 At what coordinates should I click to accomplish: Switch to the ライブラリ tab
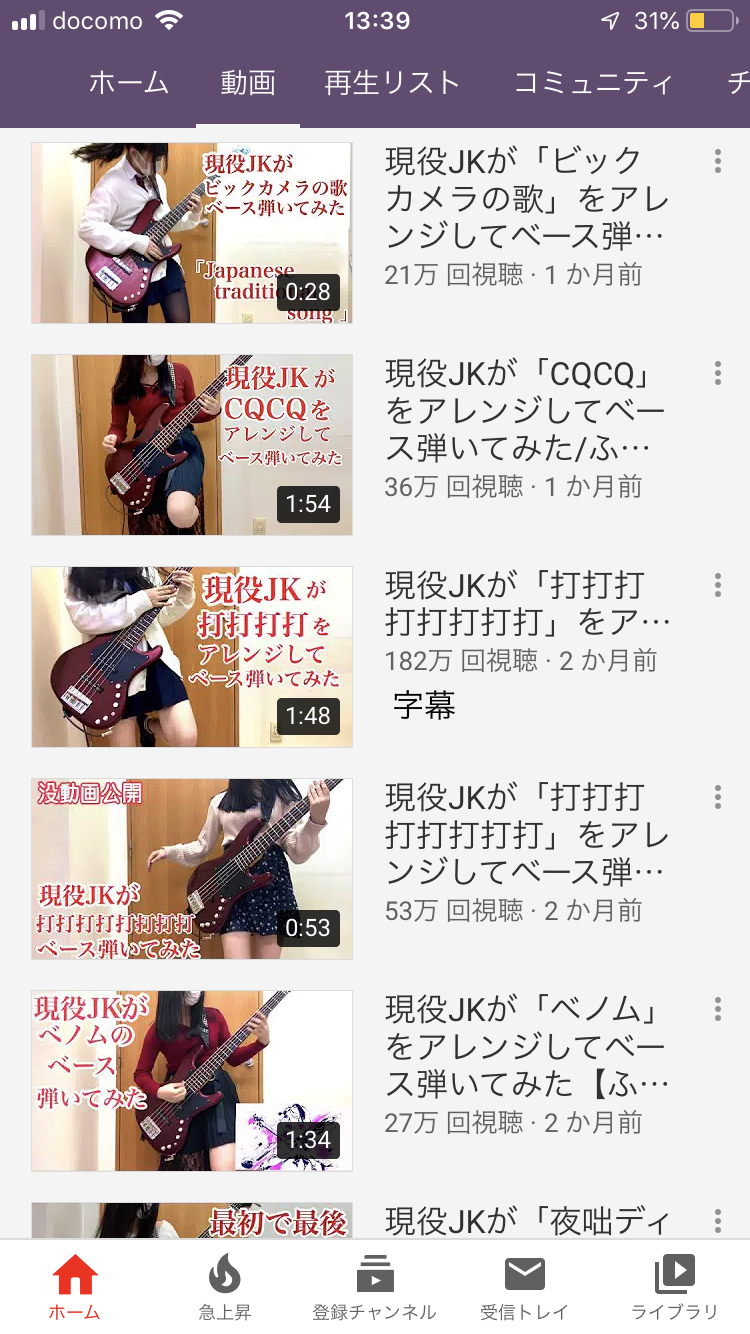675,1288
